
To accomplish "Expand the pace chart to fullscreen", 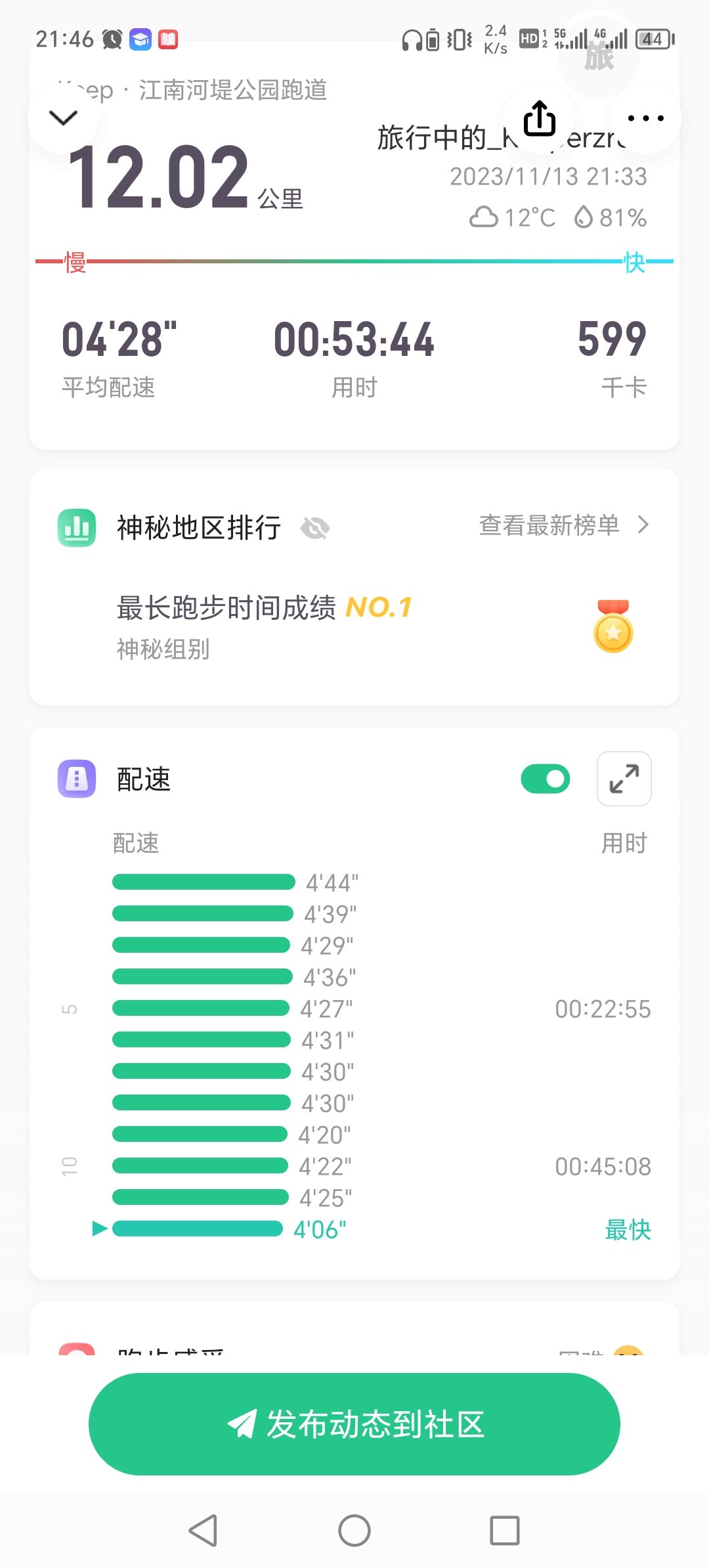I will (x=624, y=779).
